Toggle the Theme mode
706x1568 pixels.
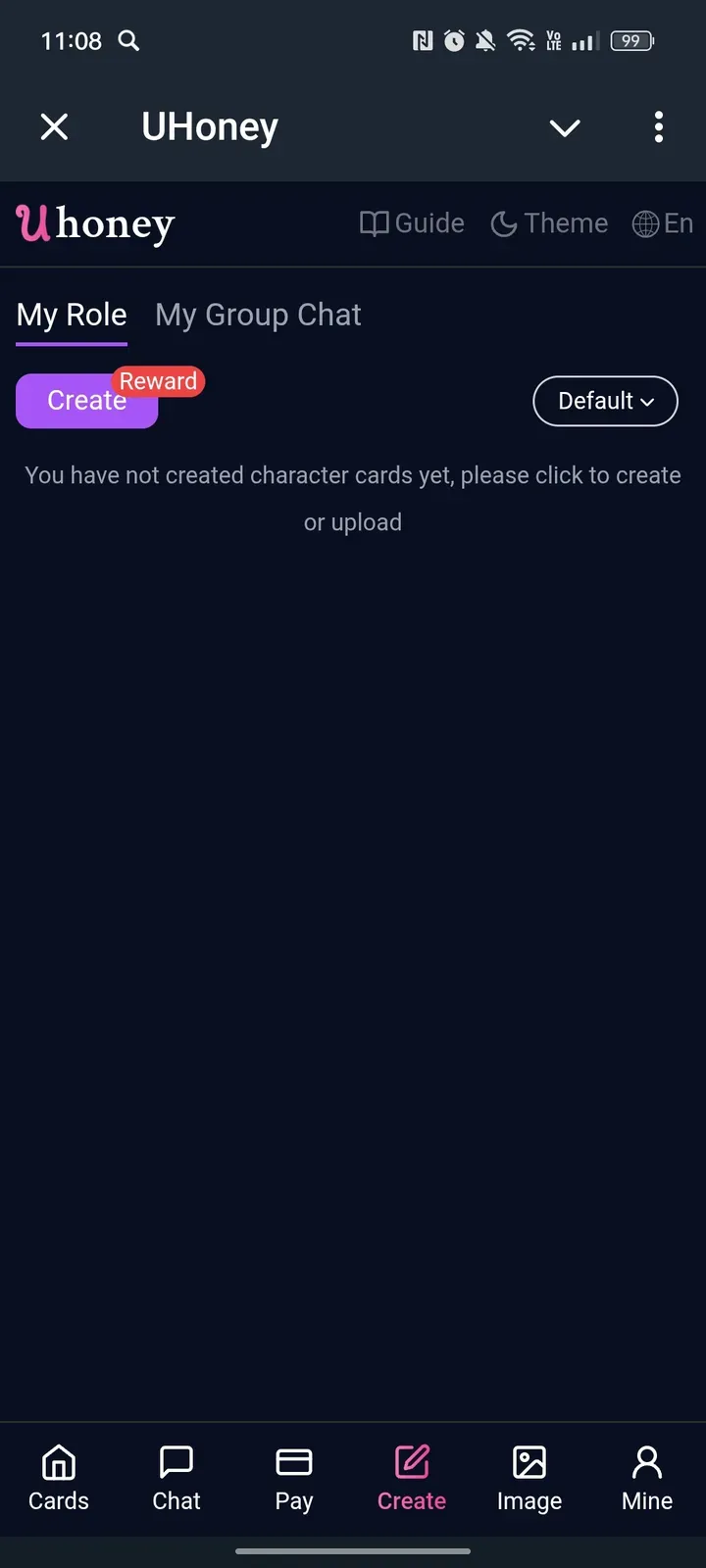coord(549,223)
